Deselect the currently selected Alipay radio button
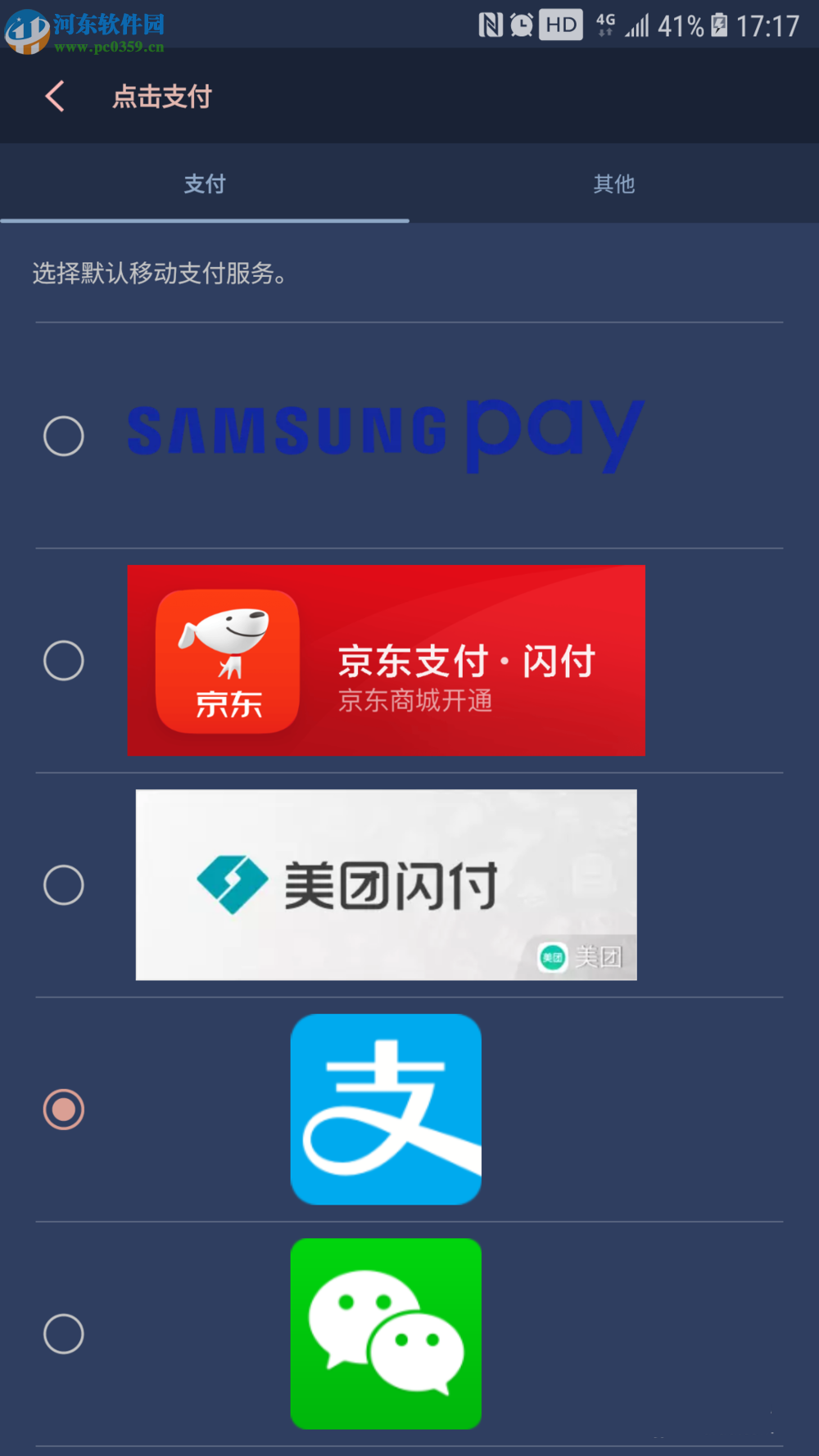This screenshot has height=1456, width=819. (63, 1110)
